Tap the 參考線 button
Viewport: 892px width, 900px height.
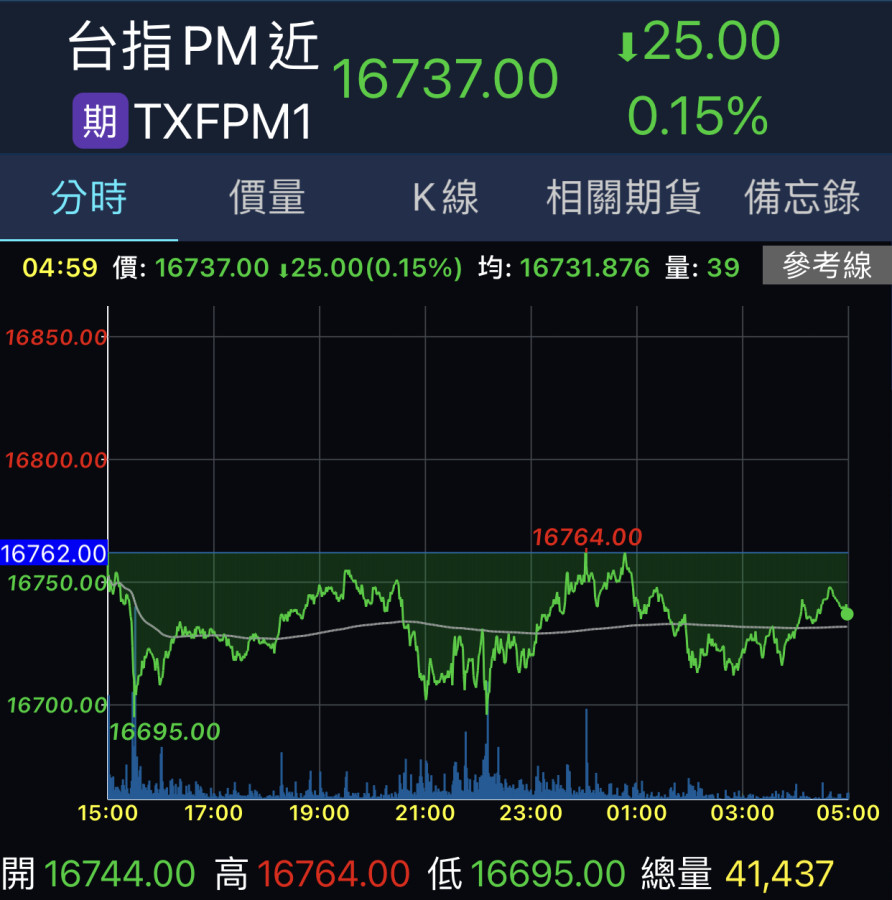[x=826, y=266]
